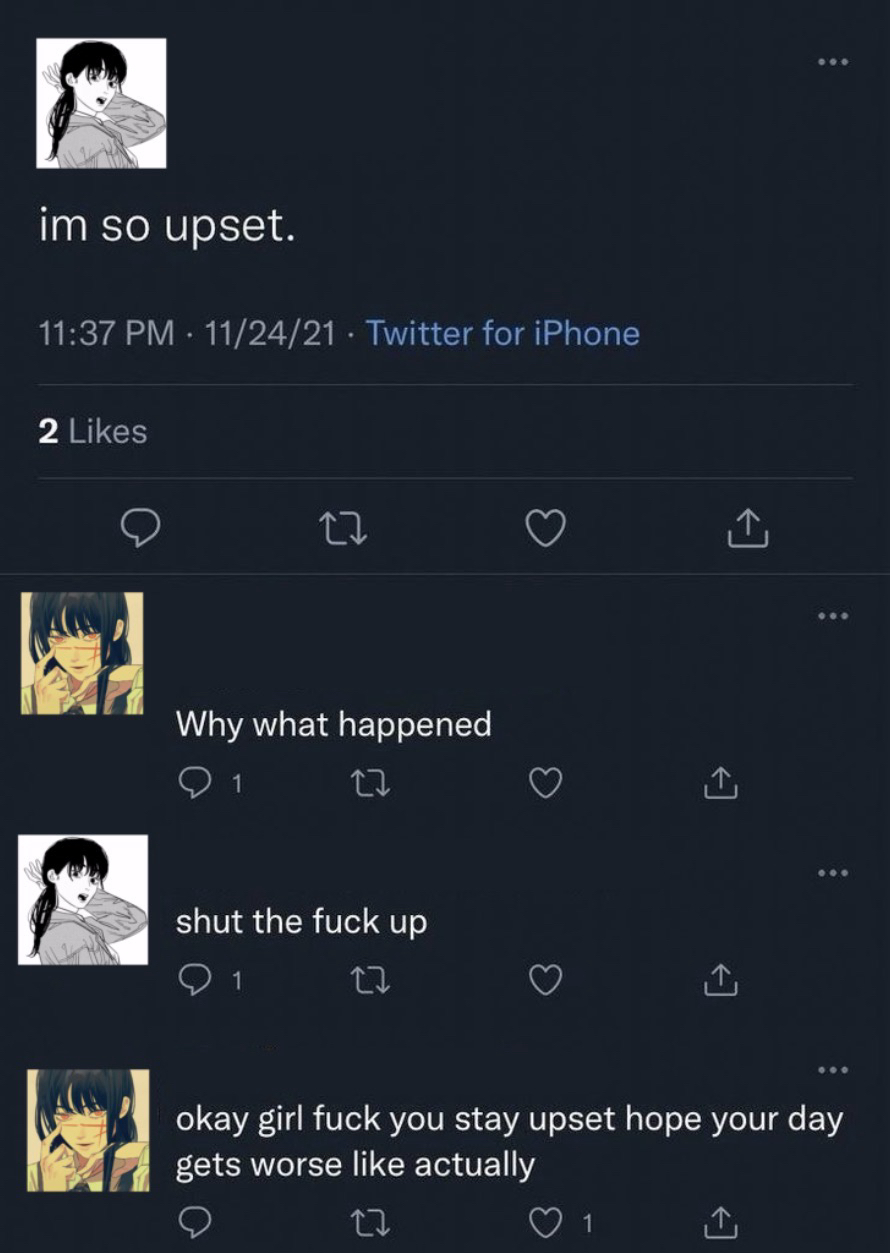Open the Twitter for iPhone source link
This screenshot has height=1253, width=890.
pos(503,333)
